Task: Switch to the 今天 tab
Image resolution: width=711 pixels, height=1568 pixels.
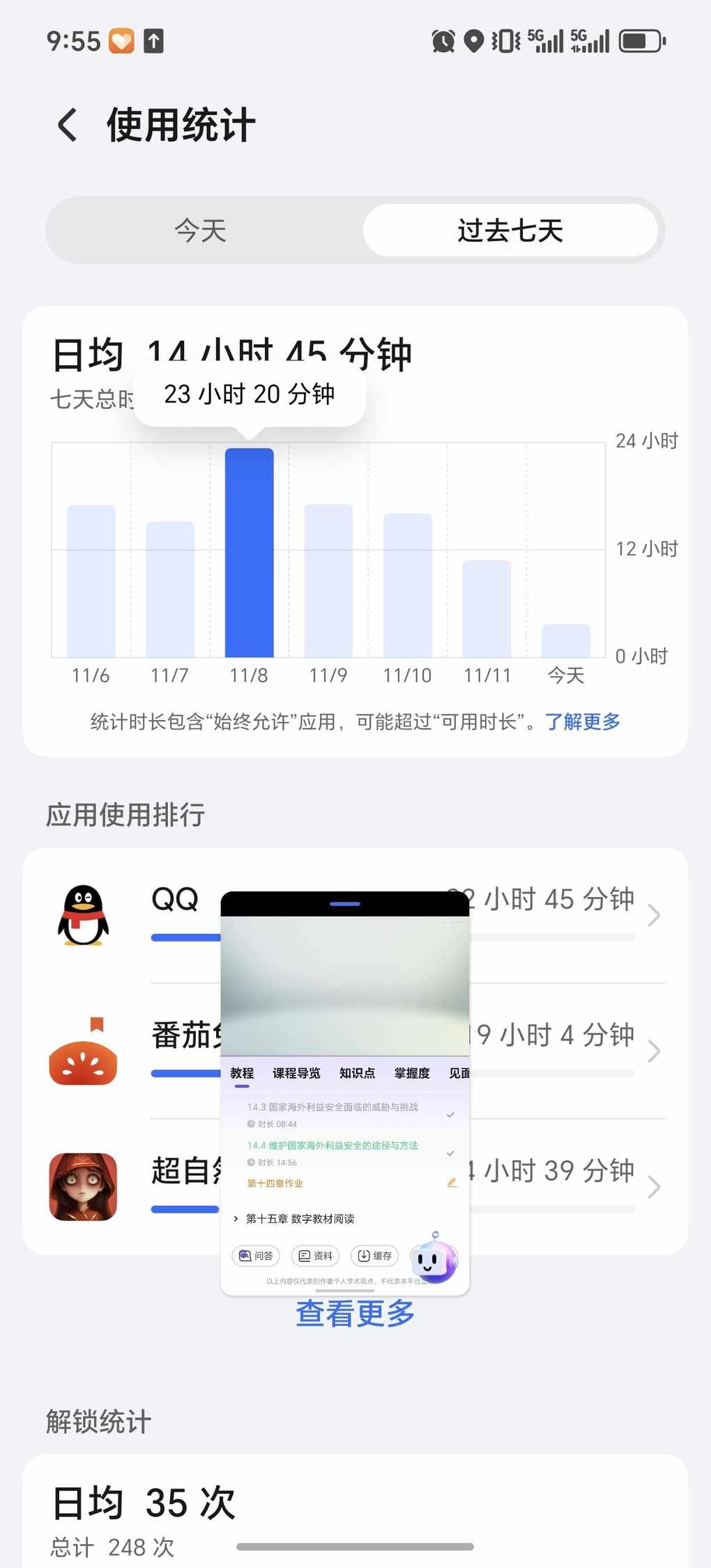Action: pos(201,231)
